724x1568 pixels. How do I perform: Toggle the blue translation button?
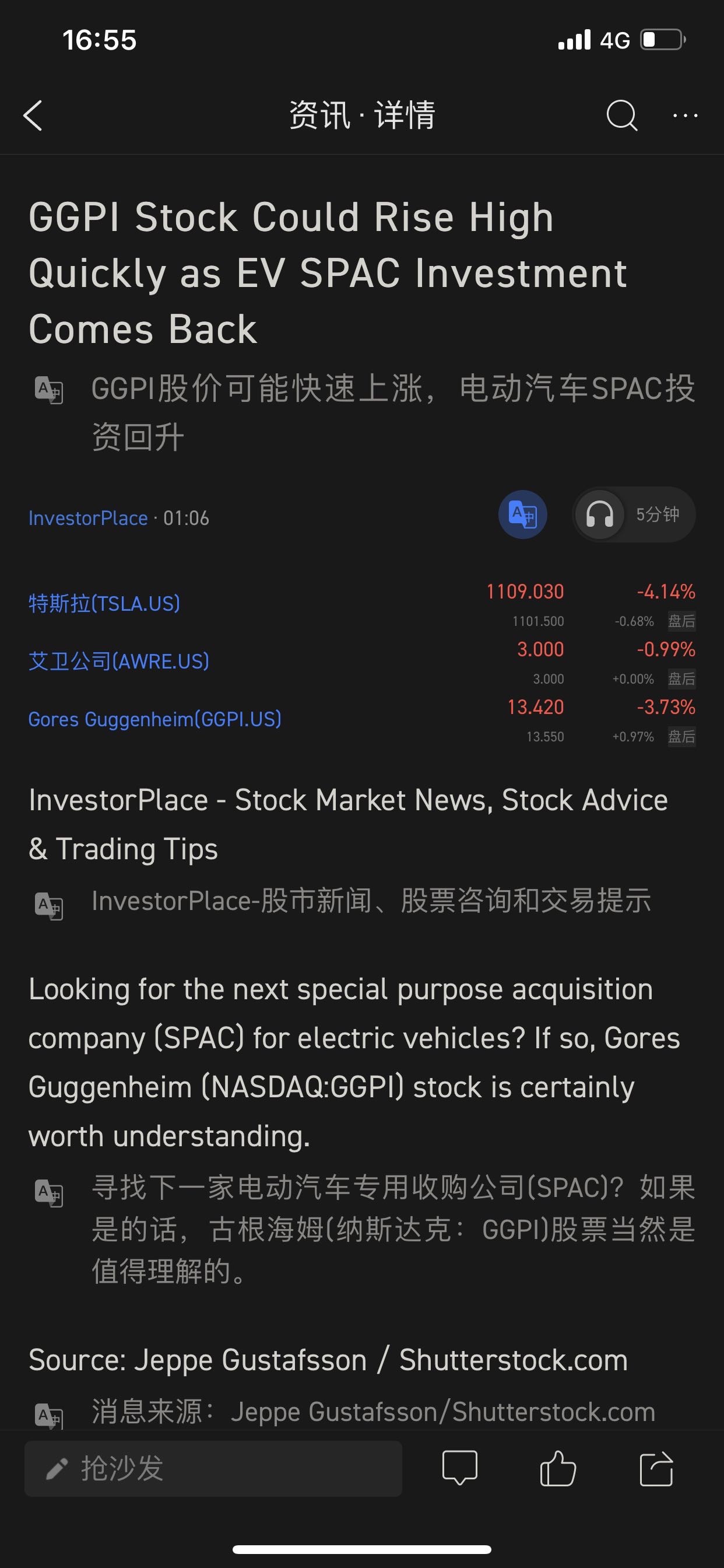523,514
